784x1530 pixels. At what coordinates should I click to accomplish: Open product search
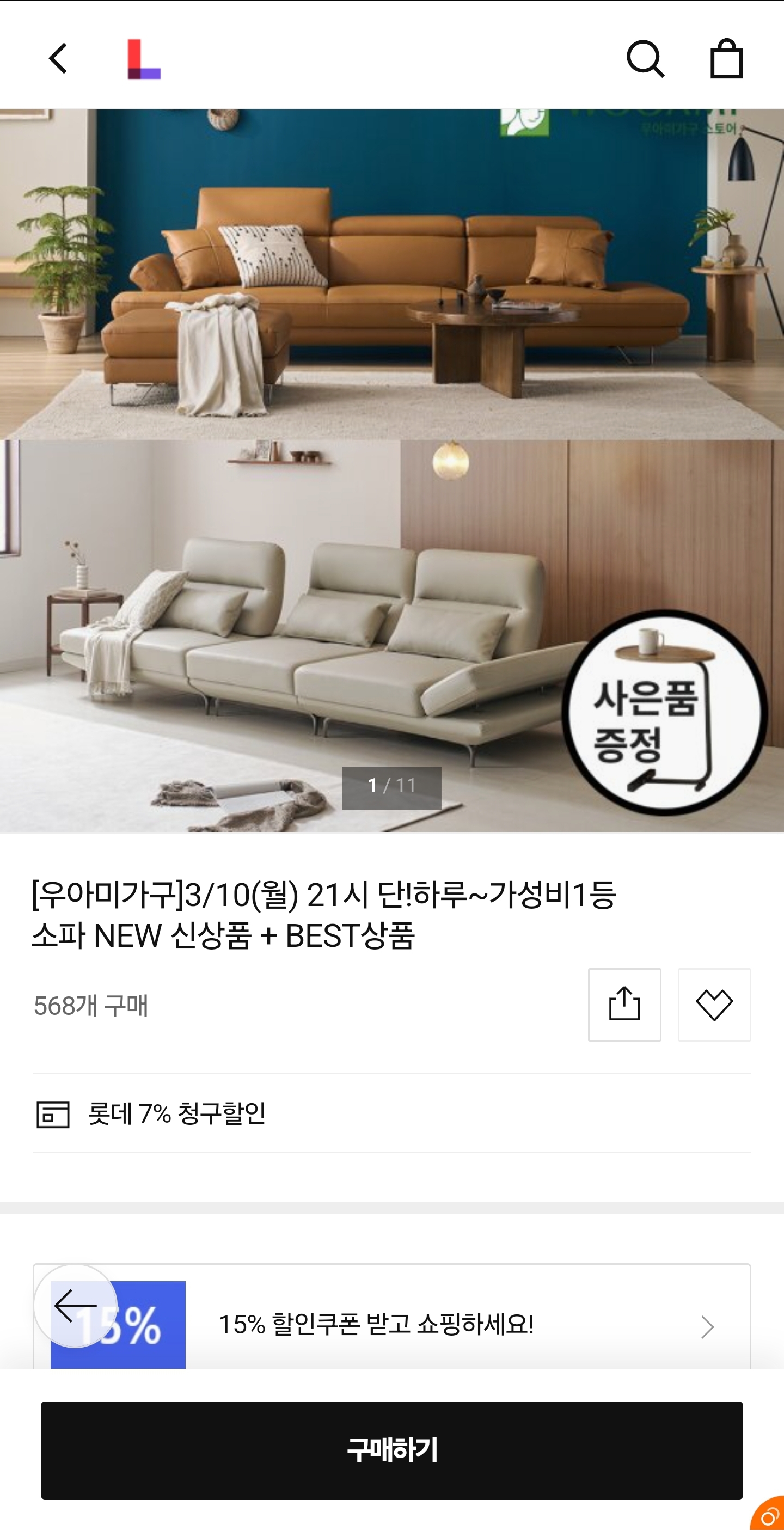(645, 59)
